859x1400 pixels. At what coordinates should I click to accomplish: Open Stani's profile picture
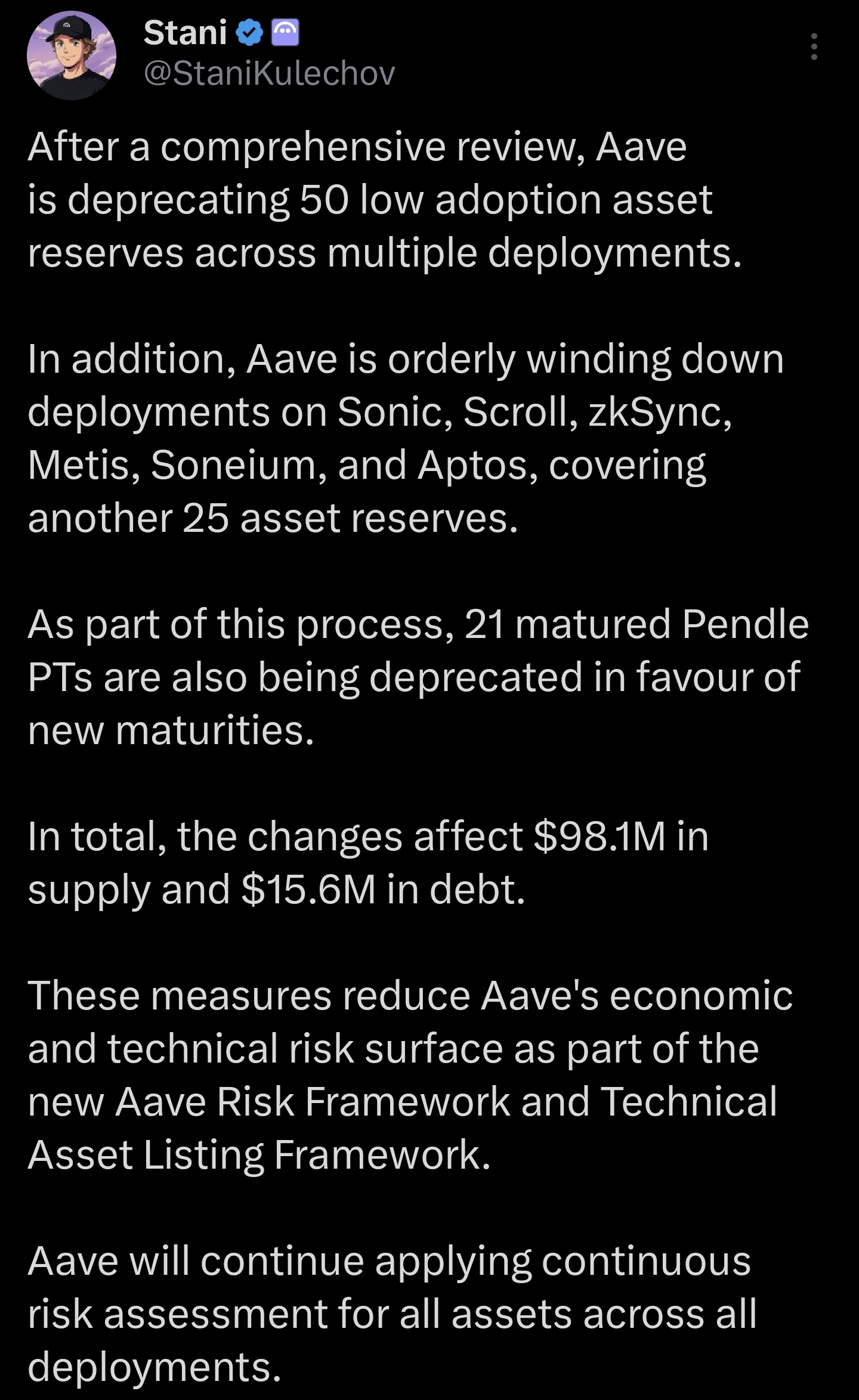point(72,55)
